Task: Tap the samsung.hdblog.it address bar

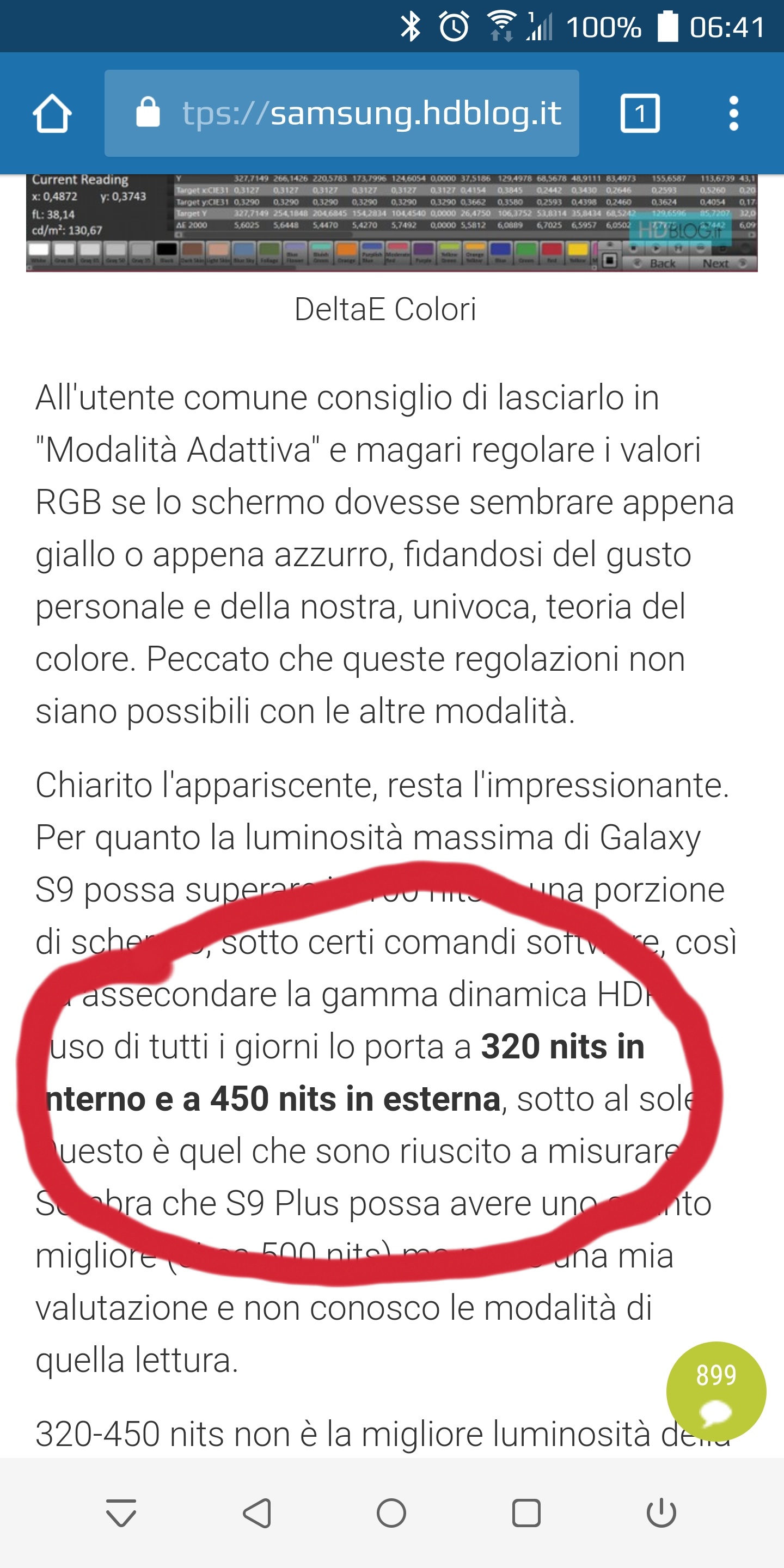Action: click(x=341, y=113)
